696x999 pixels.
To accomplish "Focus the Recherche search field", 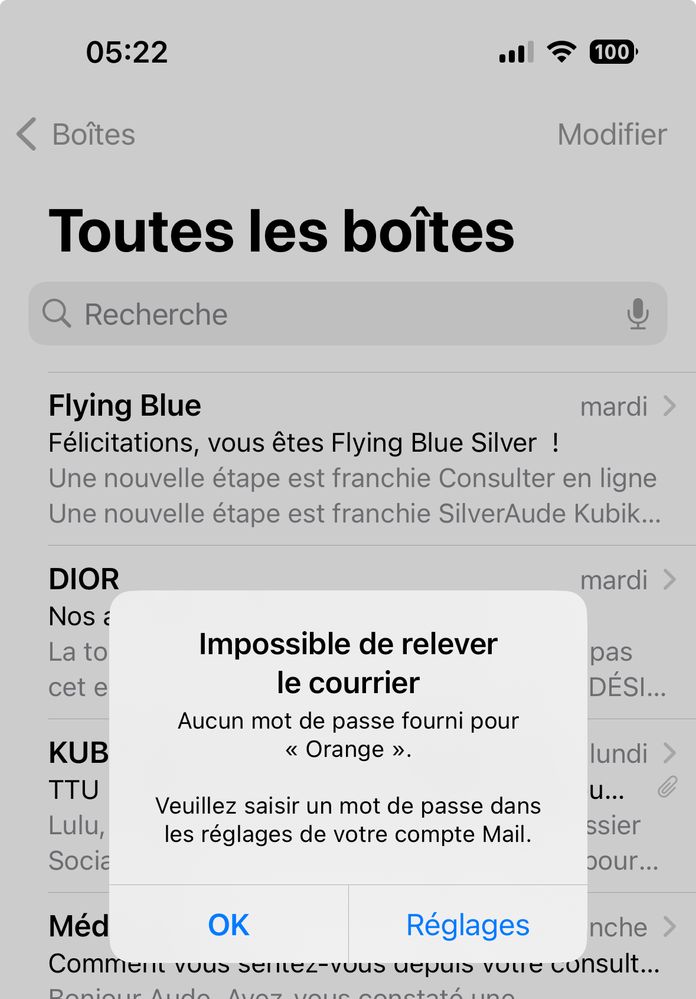I will (320, 314).
